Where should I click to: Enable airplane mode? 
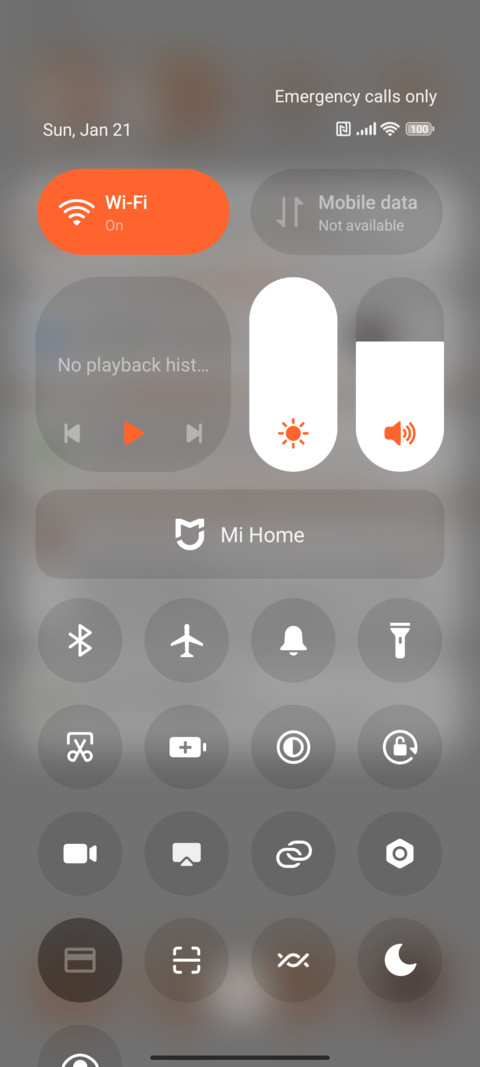(187, 640)
